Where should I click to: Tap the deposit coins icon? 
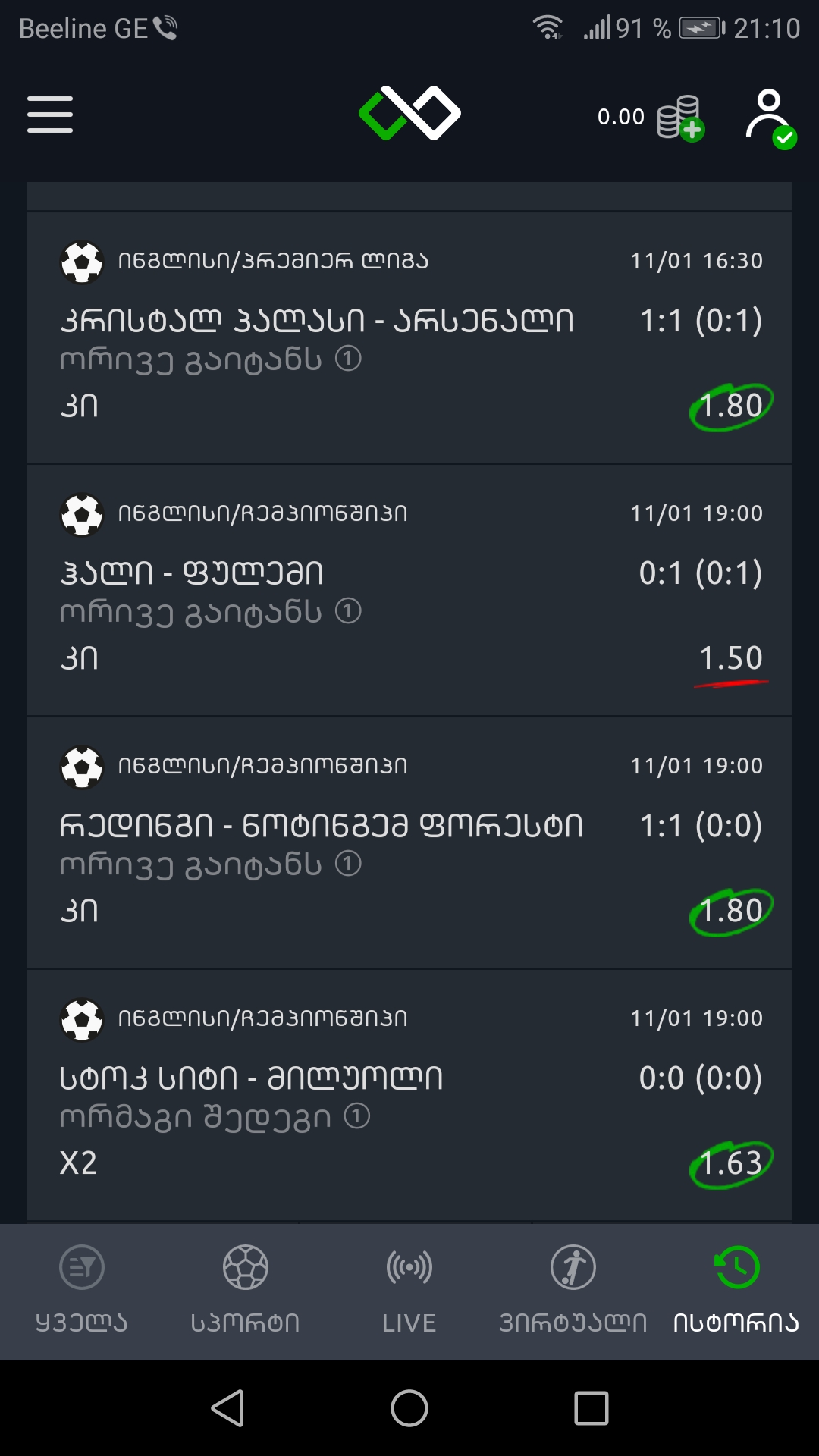click(x=680, y=118)
